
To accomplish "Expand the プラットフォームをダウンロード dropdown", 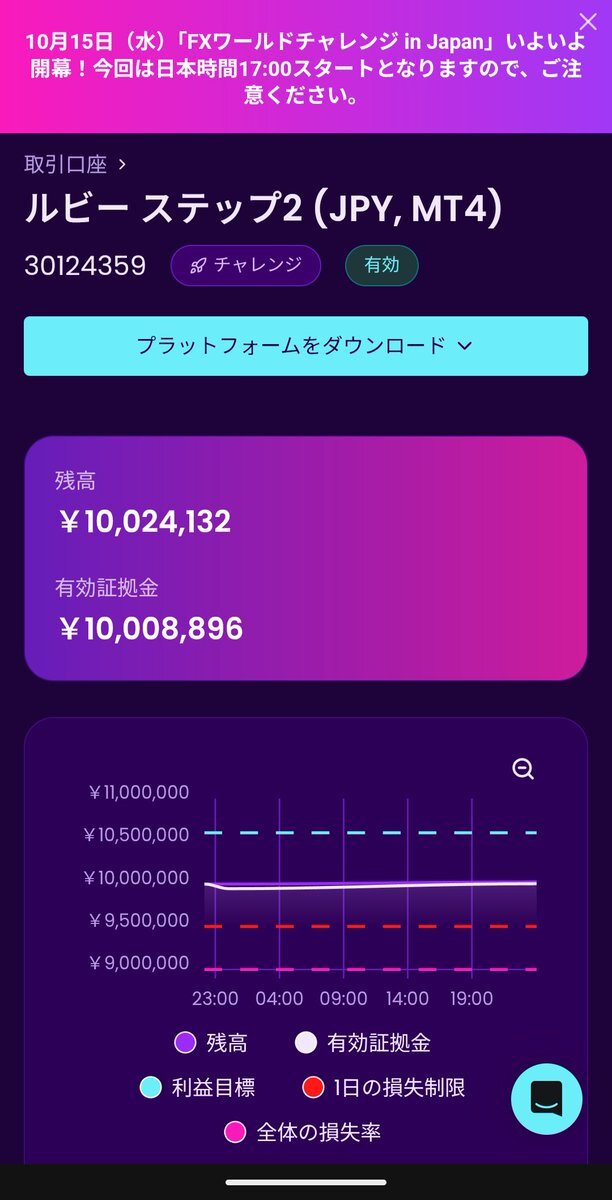I will [306, 346].
